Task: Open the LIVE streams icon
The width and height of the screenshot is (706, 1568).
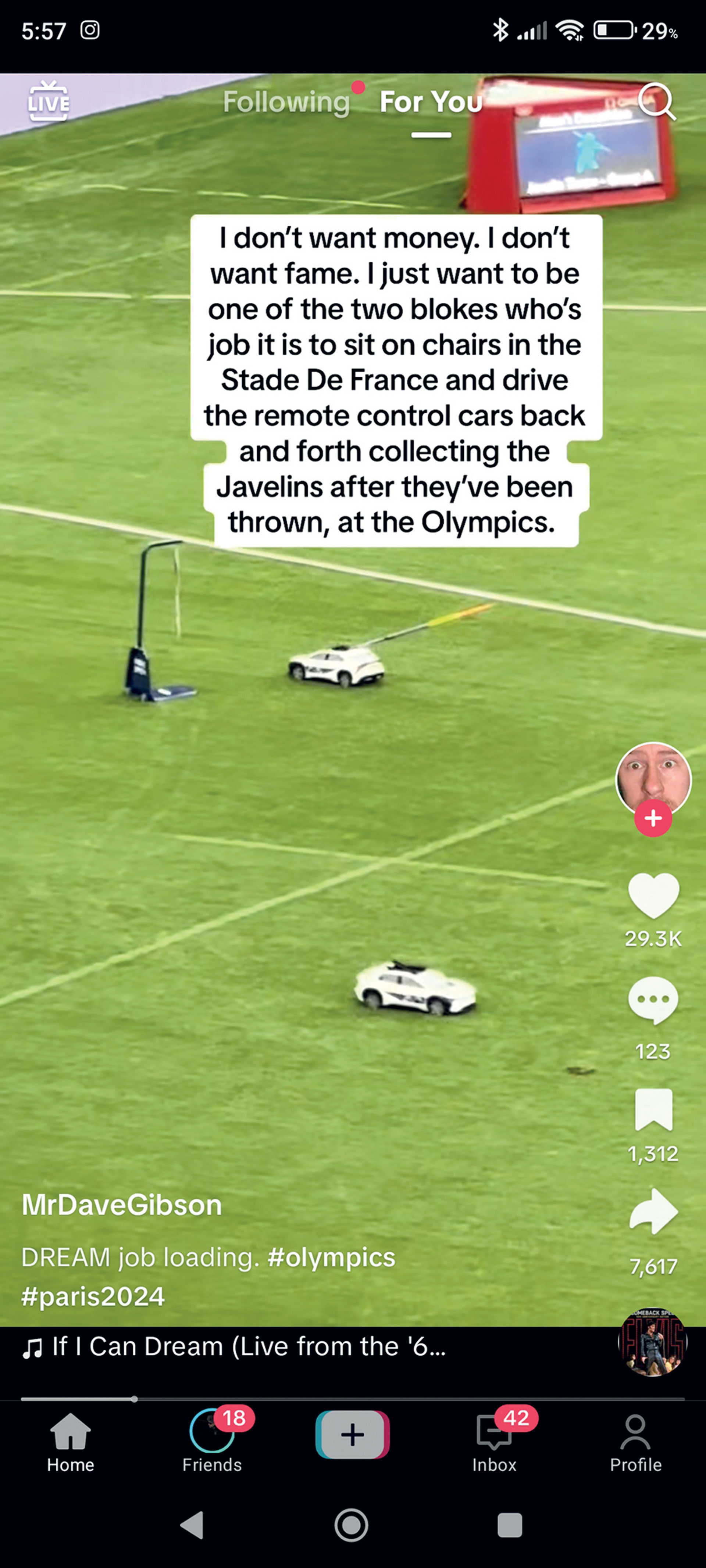Action: (49, 102)
